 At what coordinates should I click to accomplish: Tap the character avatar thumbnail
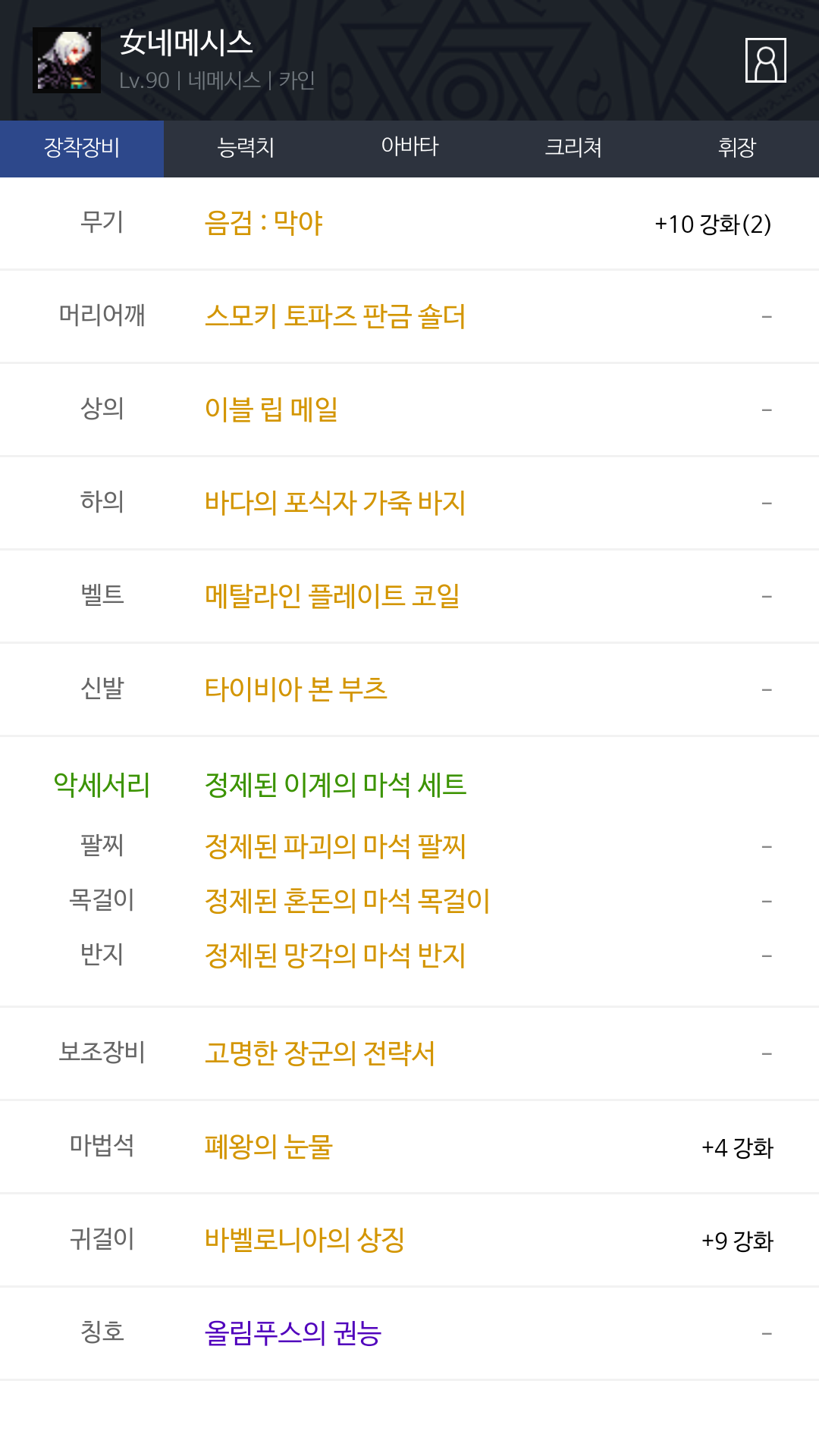coord(67,61)
